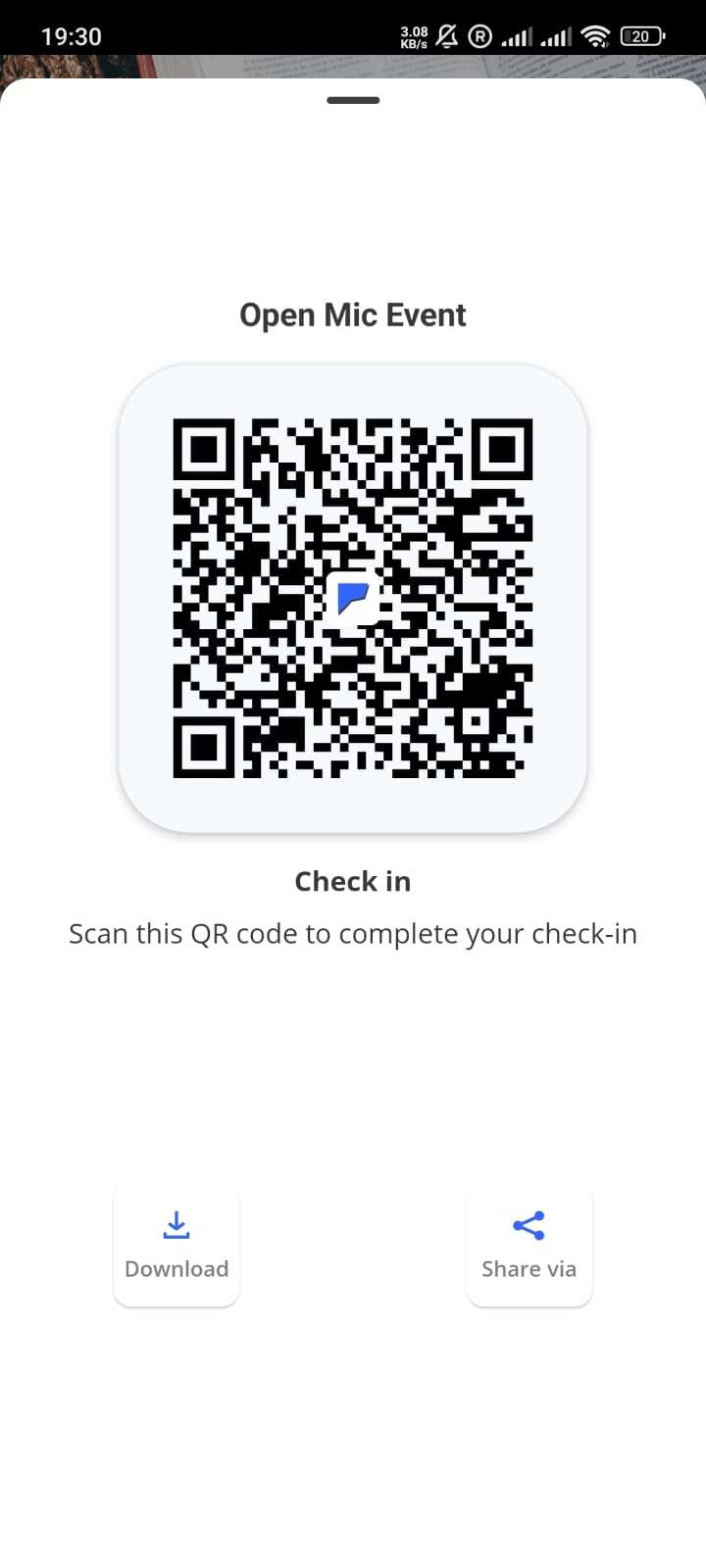Download the check-in QR code
This screenshot has width=706, height=1568.
click(176, 1247)
